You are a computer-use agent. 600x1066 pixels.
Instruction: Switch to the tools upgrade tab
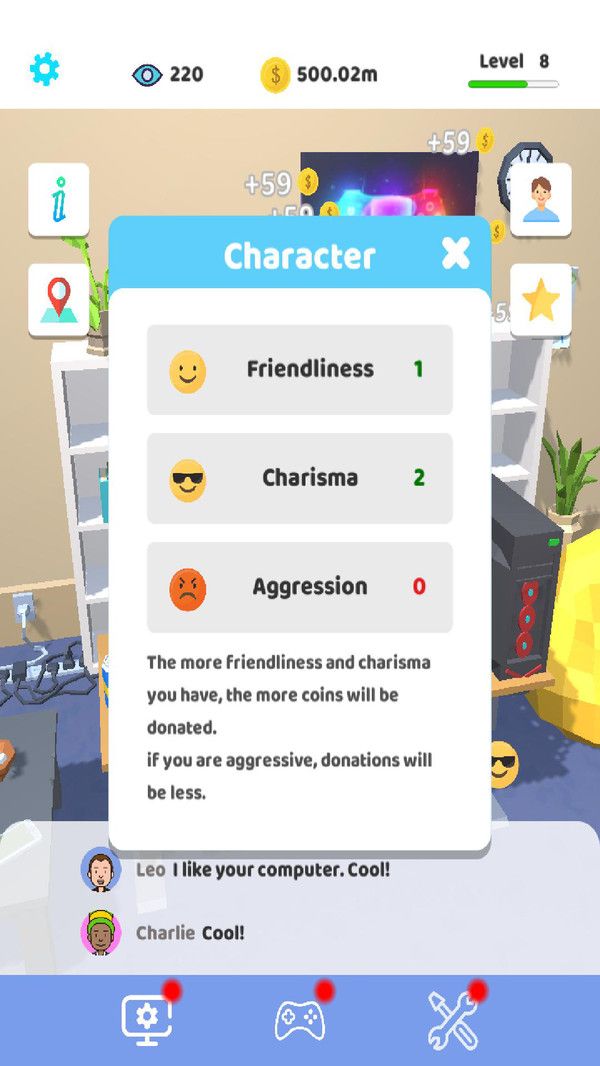click(453, 1019)
